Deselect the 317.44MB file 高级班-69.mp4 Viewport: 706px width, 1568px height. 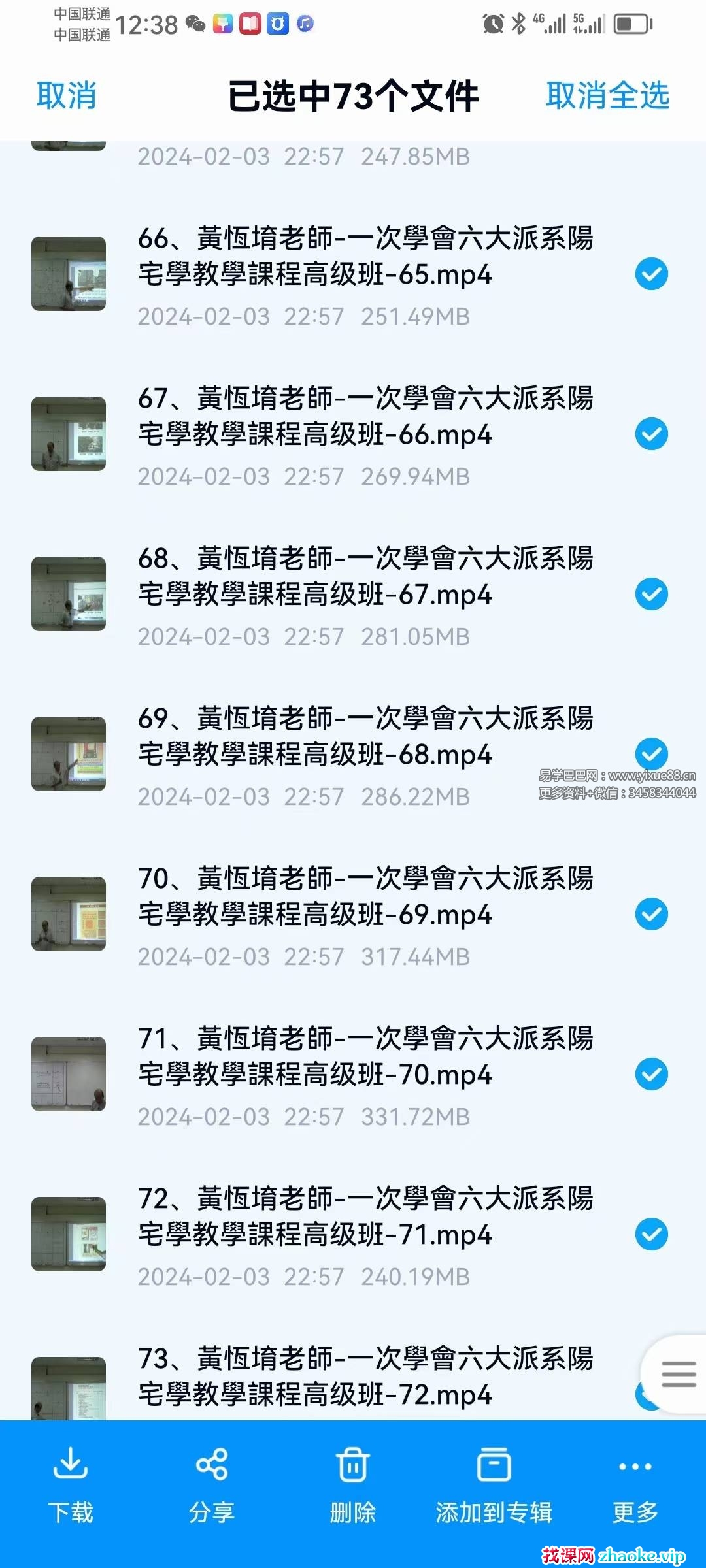coord(651,914)
